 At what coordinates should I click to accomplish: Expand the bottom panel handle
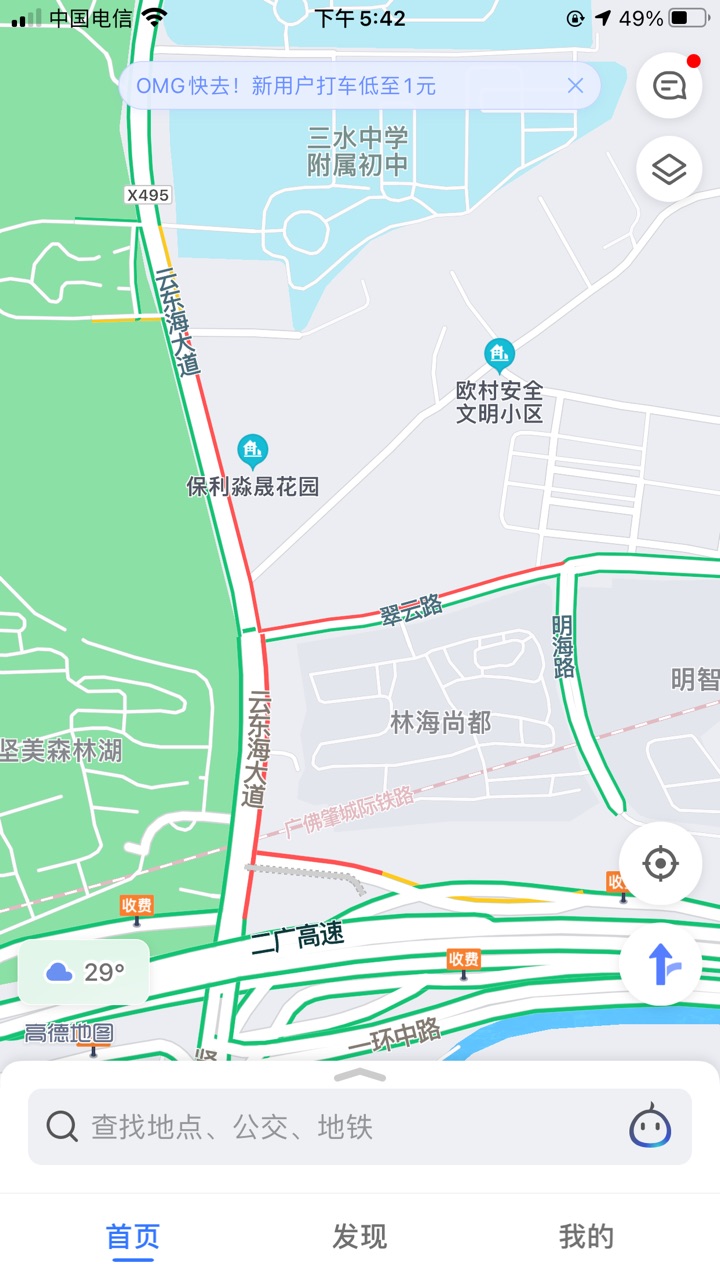[x=360, y=1075]
